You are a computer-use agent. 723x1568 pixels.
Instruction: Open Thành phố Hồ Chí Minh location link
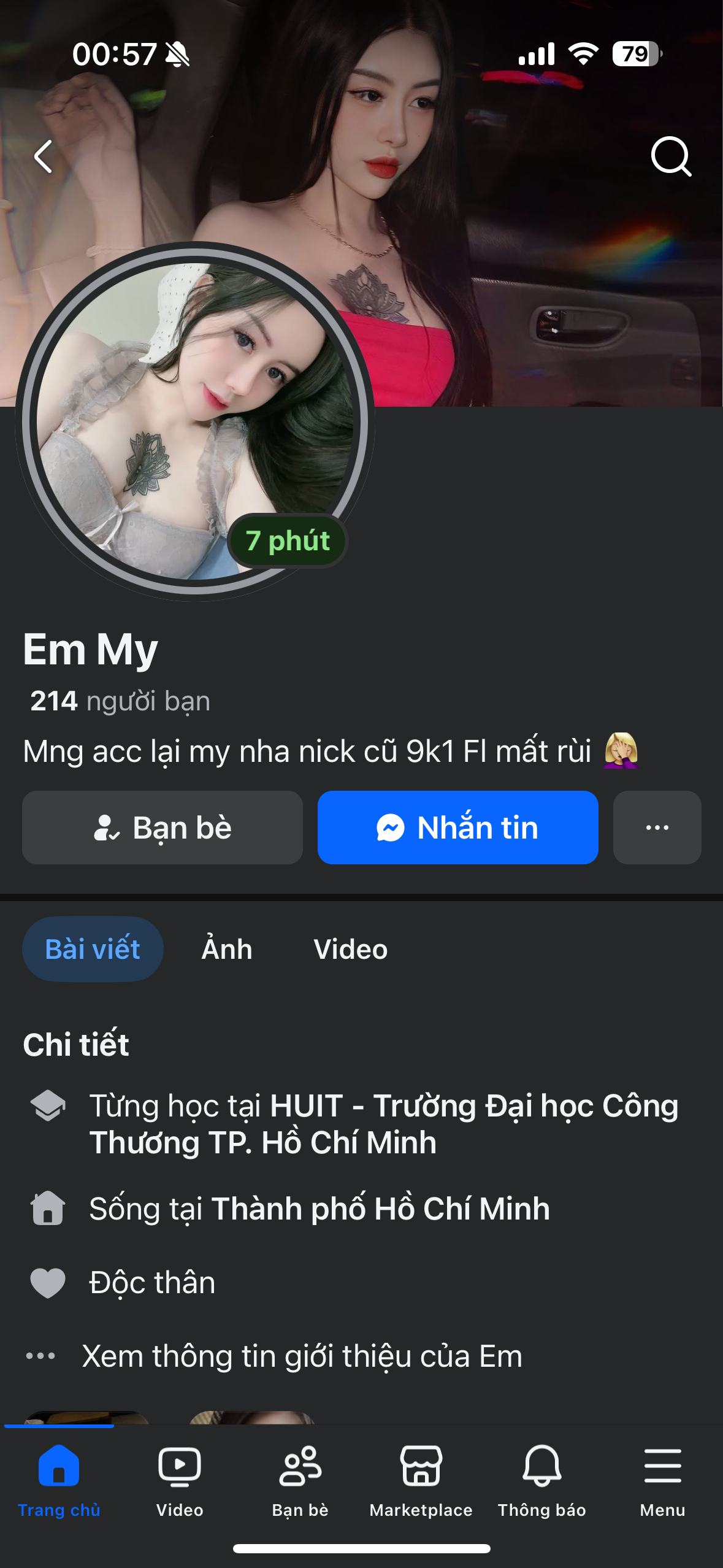[x=380, y=1209]
